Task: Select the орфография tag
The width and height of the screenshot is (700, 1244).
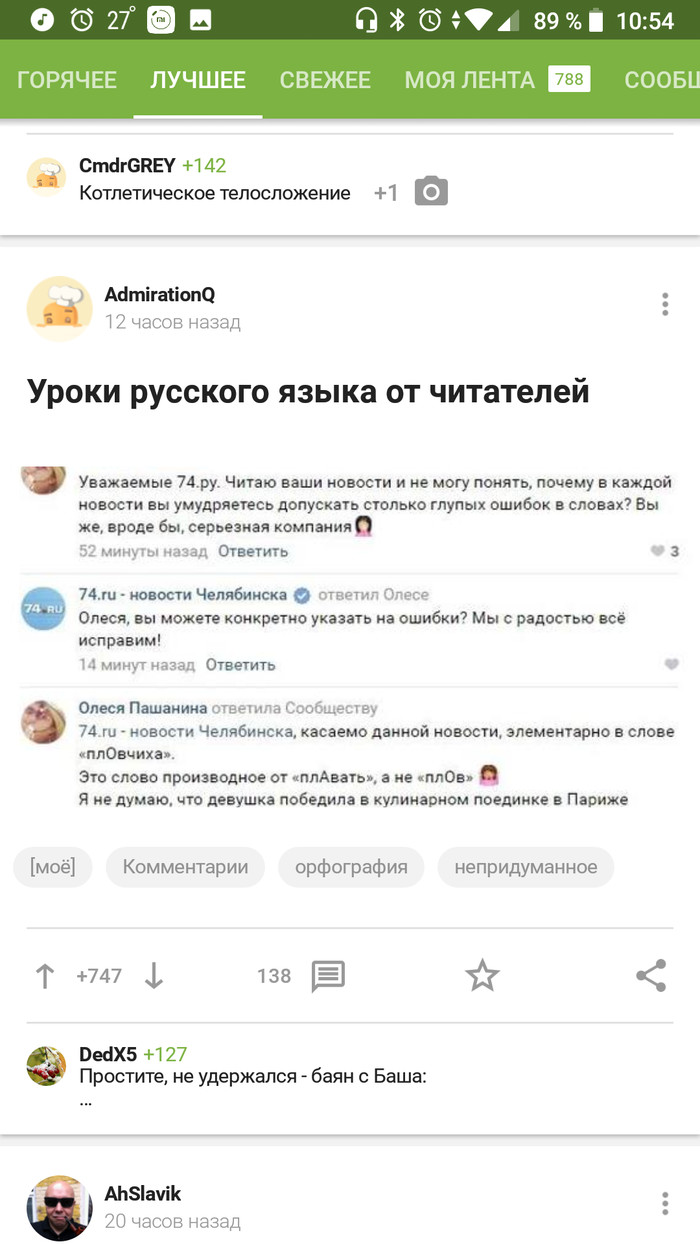Action: (351, 867)
